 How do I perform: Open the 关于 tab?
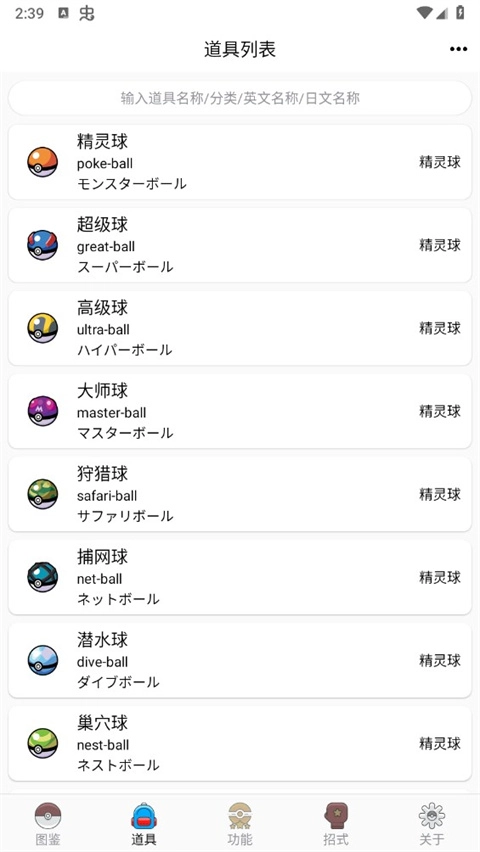pyautogui.click(x=432, y=824)
